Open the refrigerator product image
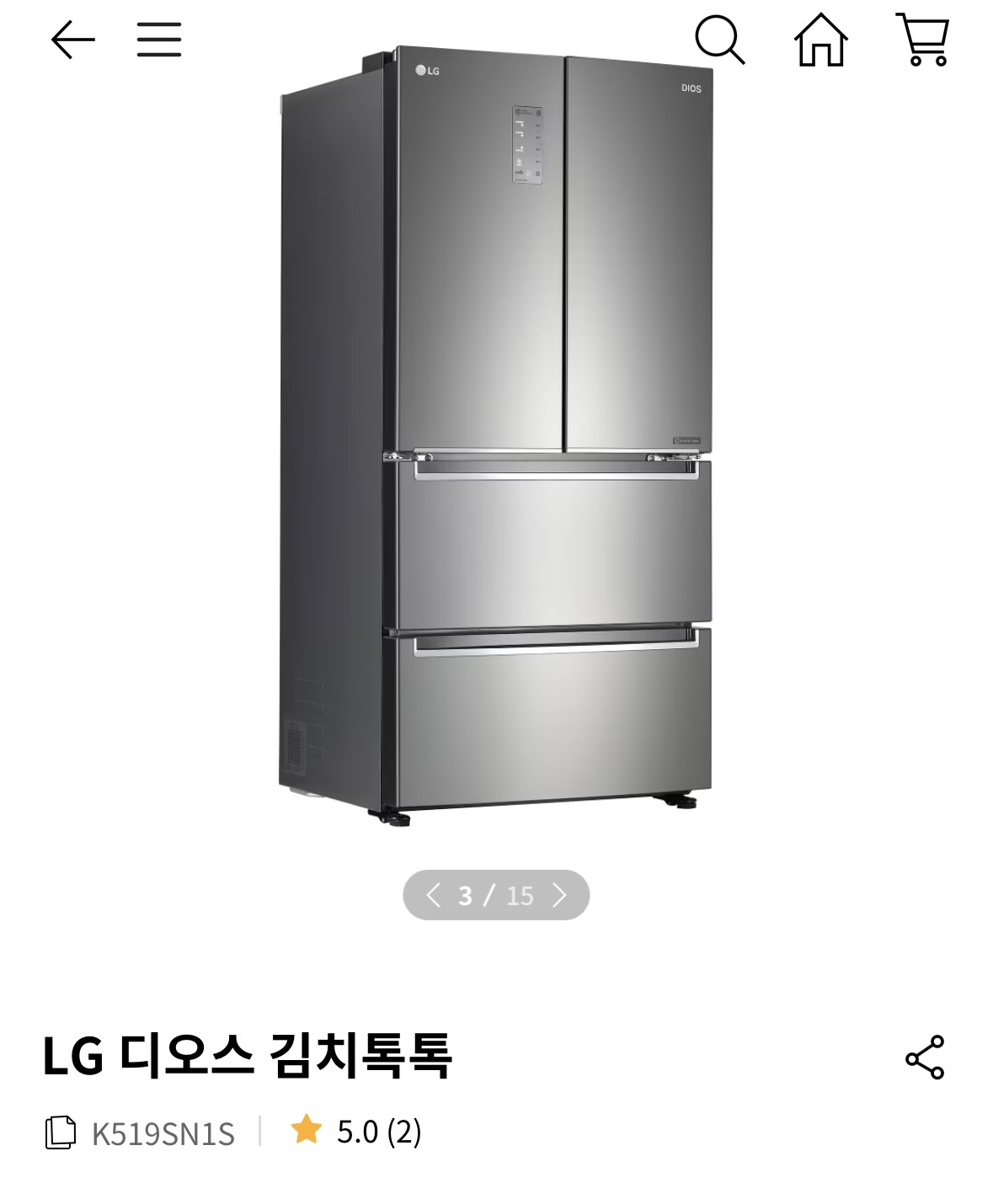Viewport: 993px width, 1204px height. pos(497,434)
